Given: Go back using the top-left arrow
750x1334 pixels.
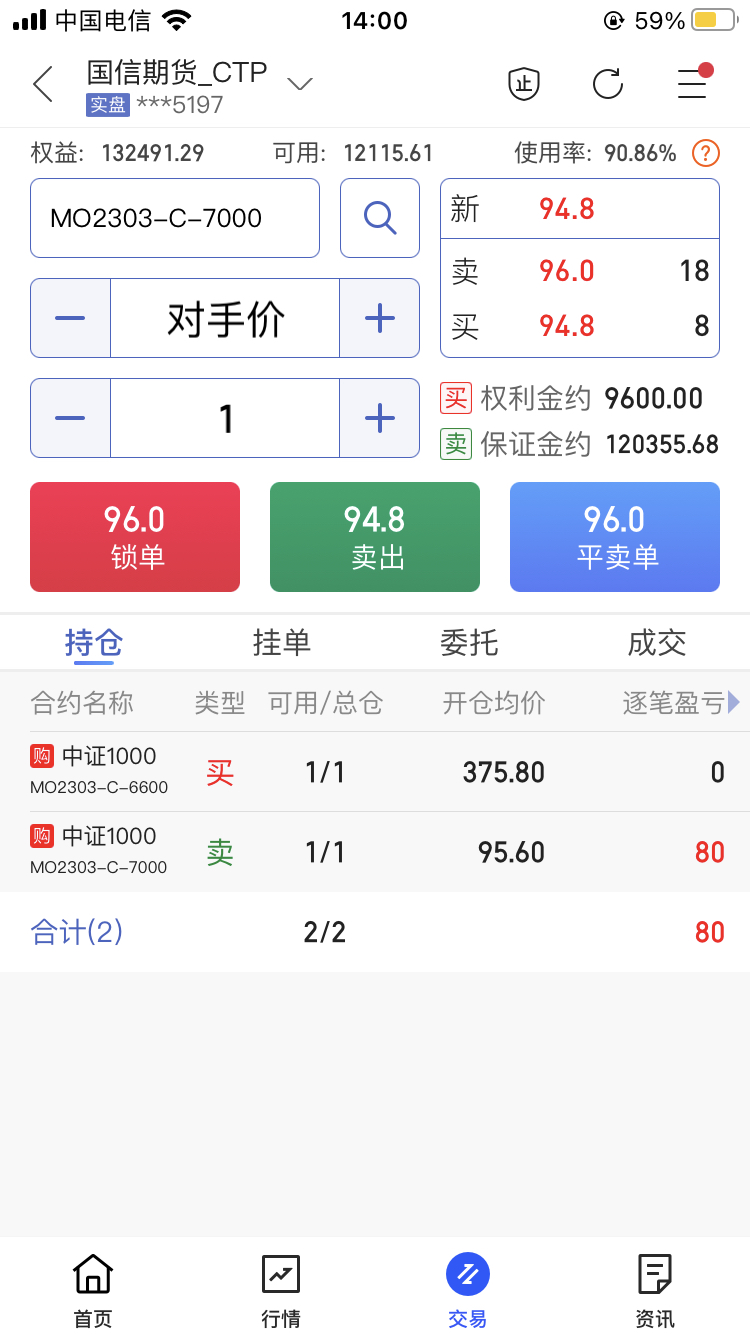Looking at the screenshot, I should coord(43,85).
